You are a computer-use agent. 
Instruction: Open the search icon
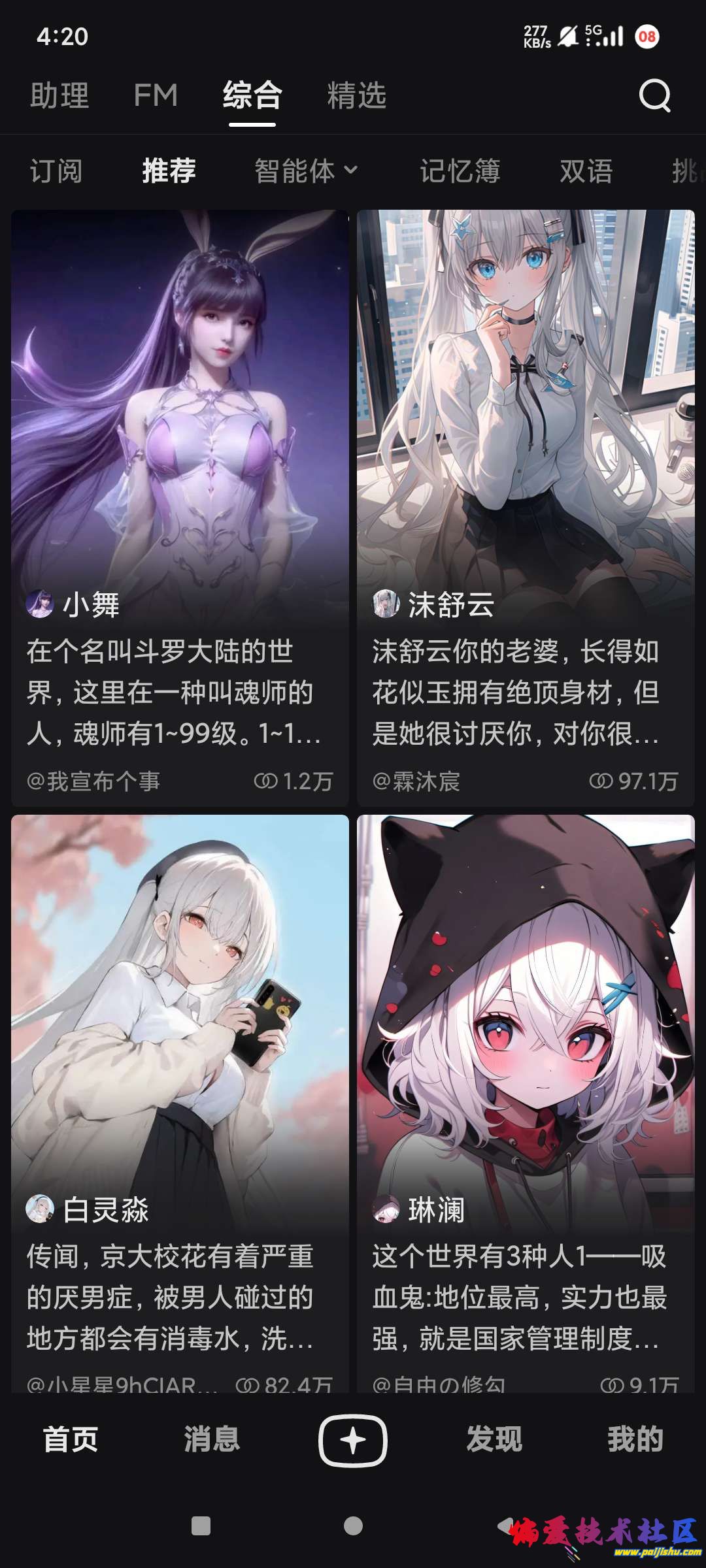654,96
